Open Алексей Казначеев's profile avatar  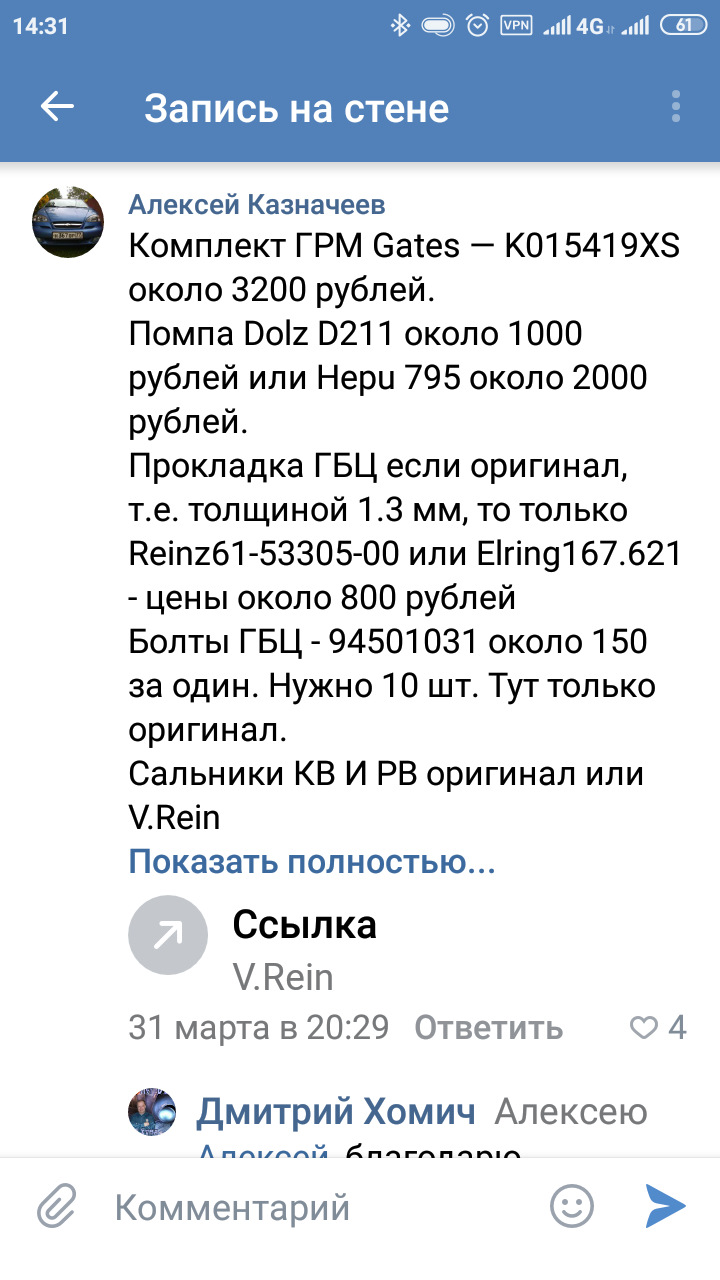pyautogui.click(x=68, y=222)
